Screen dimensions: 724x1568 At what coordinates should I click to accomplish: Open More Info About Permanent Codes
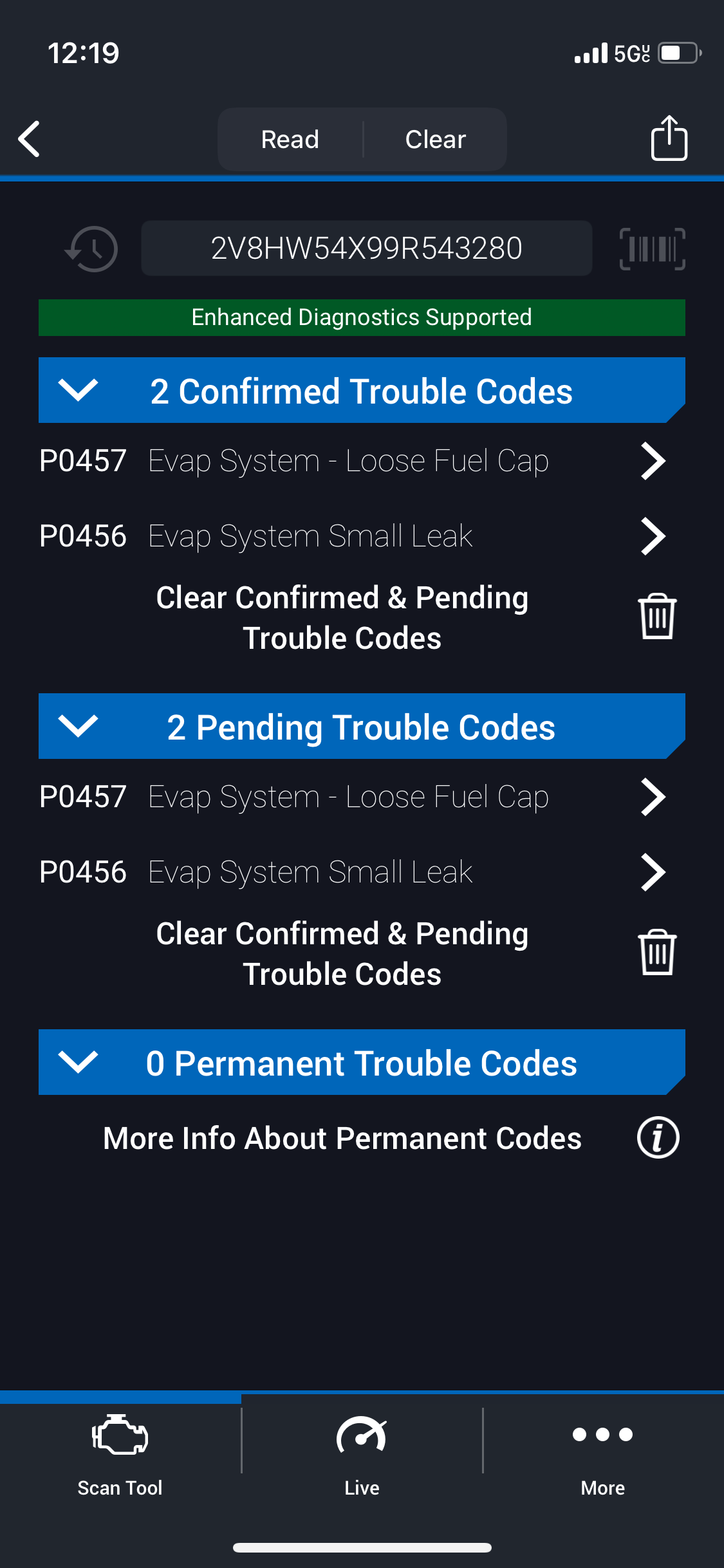[x=658, y=1138]
